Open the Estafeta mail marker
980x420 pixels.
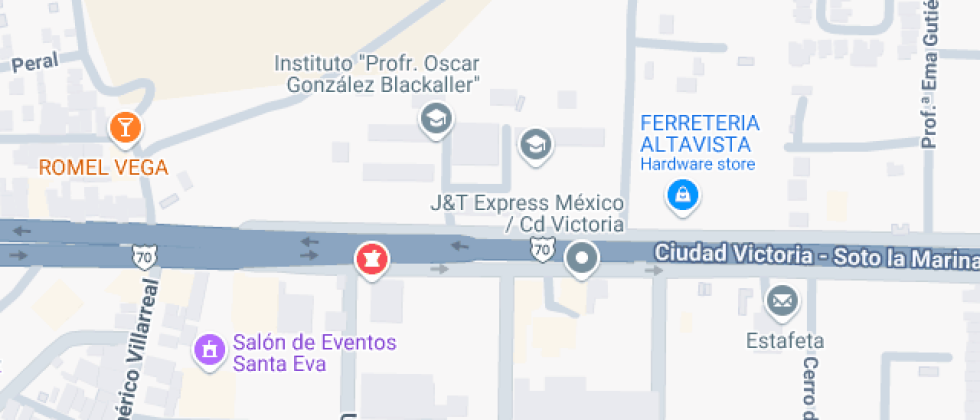(x=782, y=300)
